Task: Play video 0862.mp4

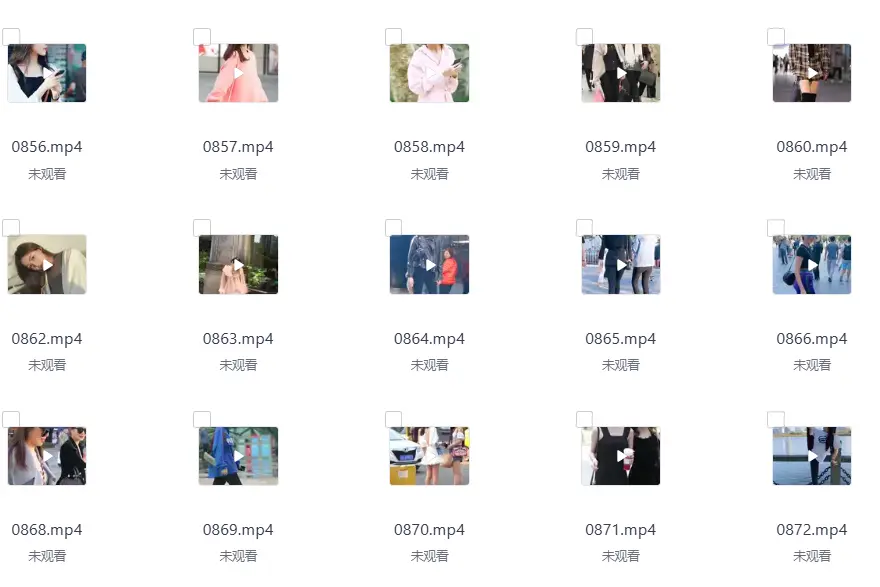Action: 47,265
